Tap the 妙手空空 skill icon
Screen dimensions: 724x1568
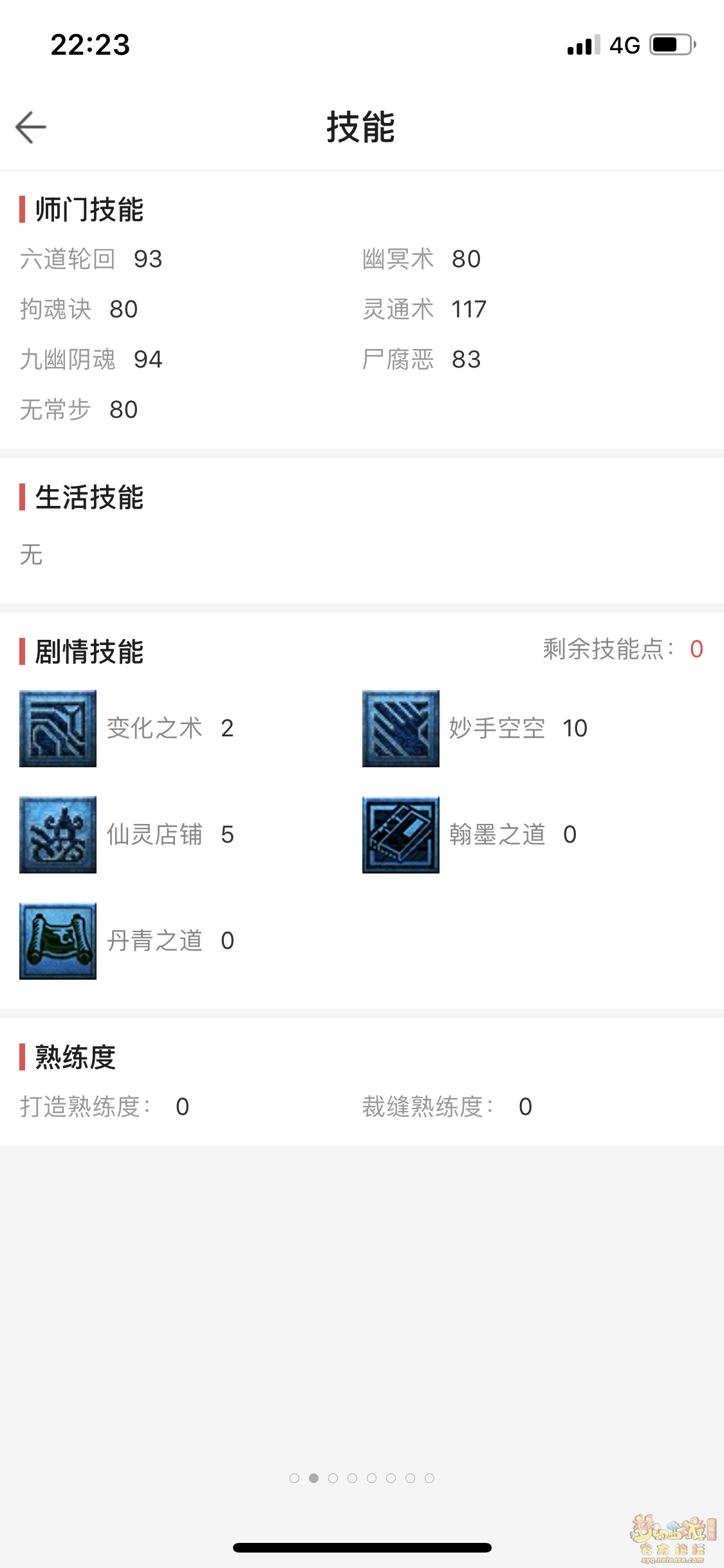400,729
